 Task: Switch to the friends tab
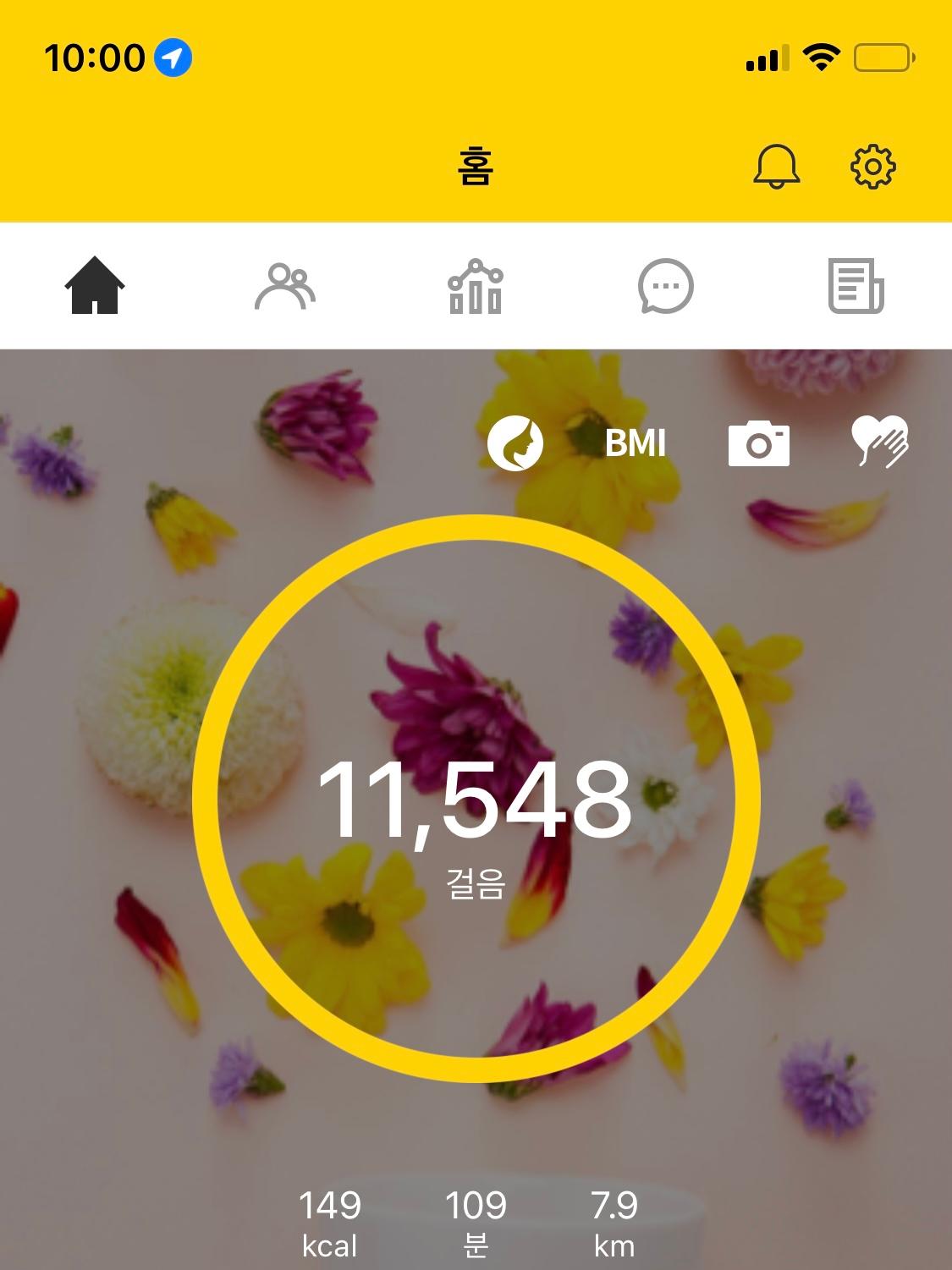(285, 286)
